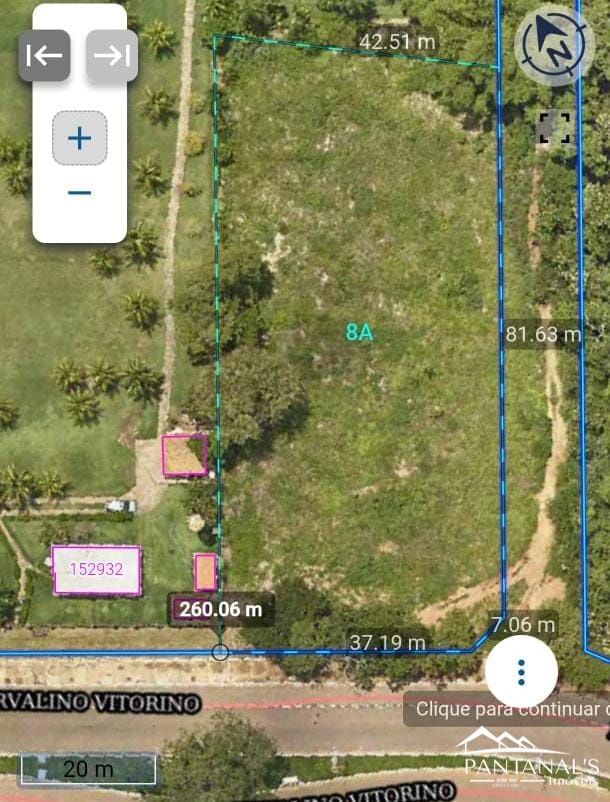This screenshot has width=610, height=802.
Task: Expand the map to fullscreen
Action: coord(554,127)
